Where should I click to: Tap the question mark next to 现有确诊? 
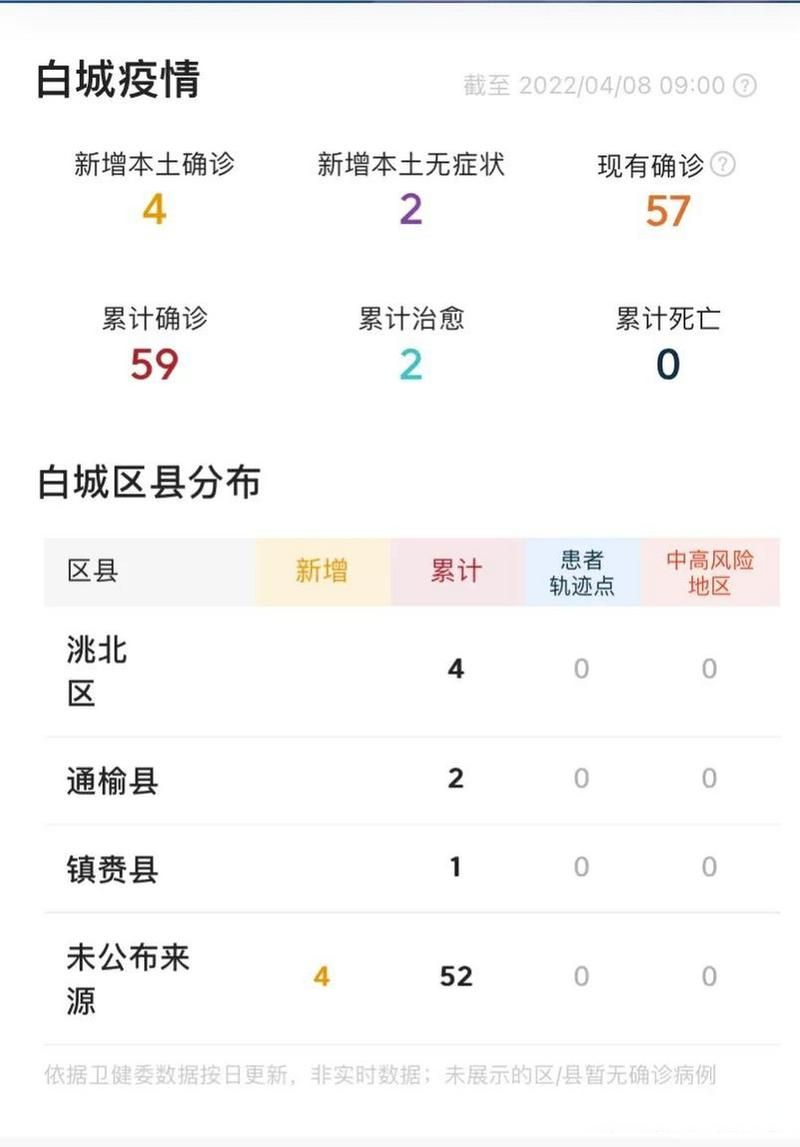click(x=722, y=164)
